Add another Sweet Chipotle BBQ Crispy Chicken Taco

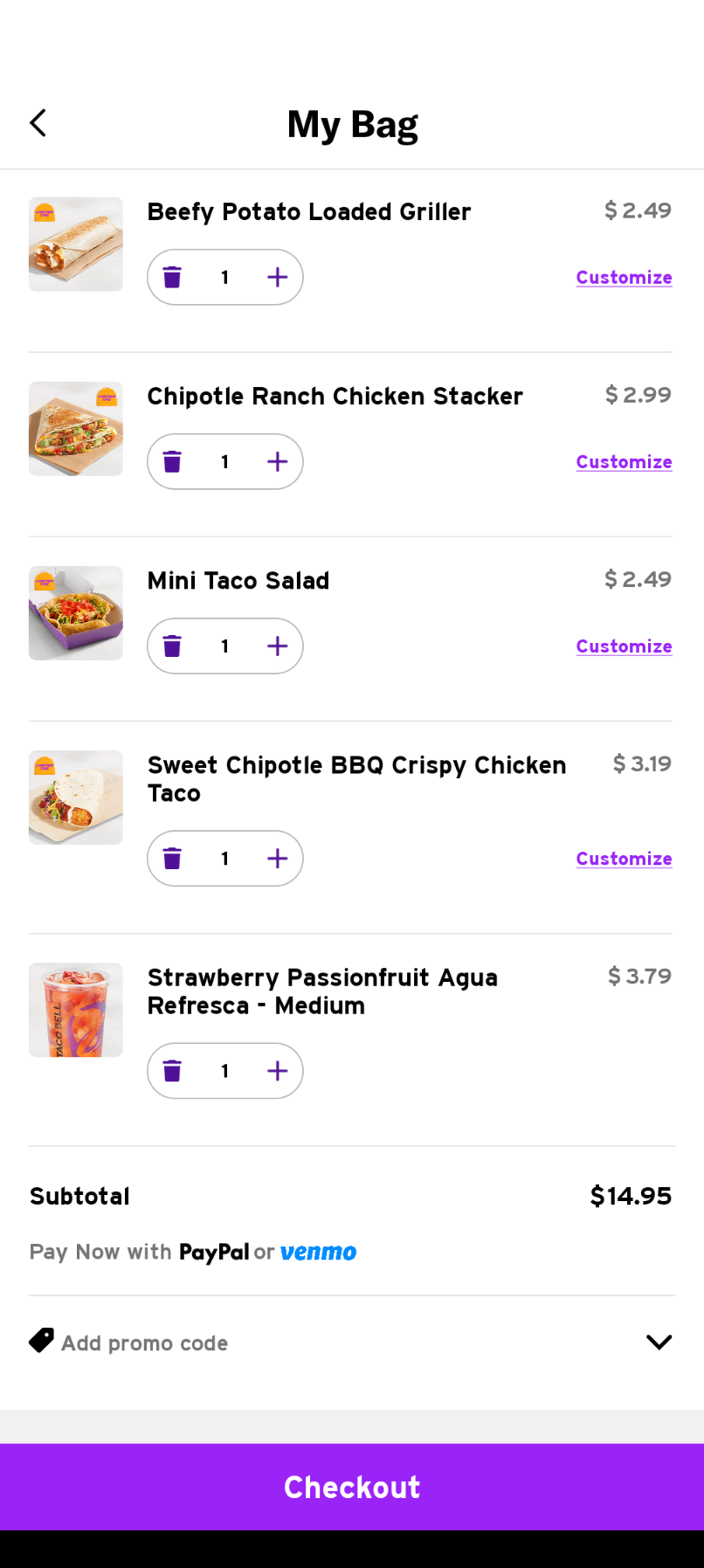[277, 858]
